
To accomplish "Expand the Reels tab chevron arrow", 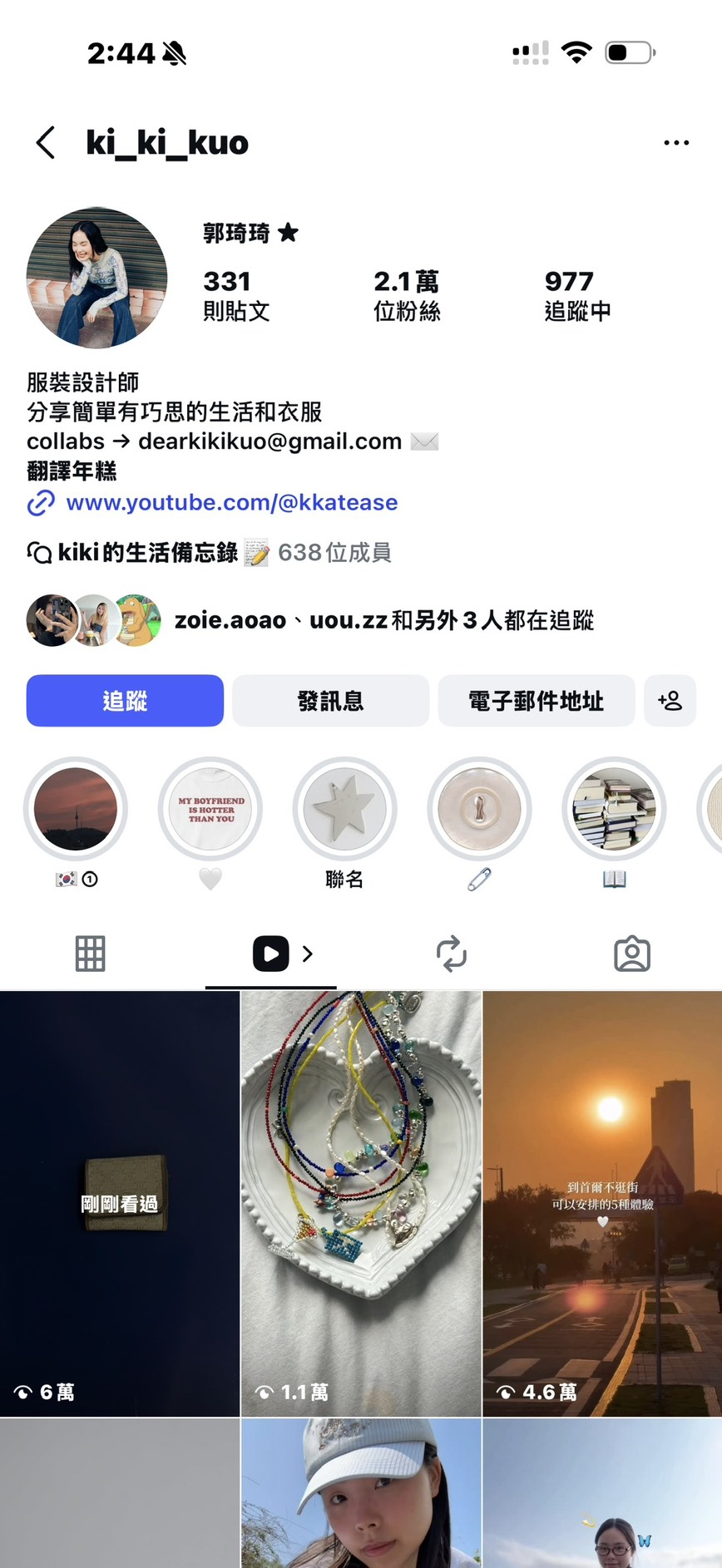I will pyautogui.click(x=307, y=954).
